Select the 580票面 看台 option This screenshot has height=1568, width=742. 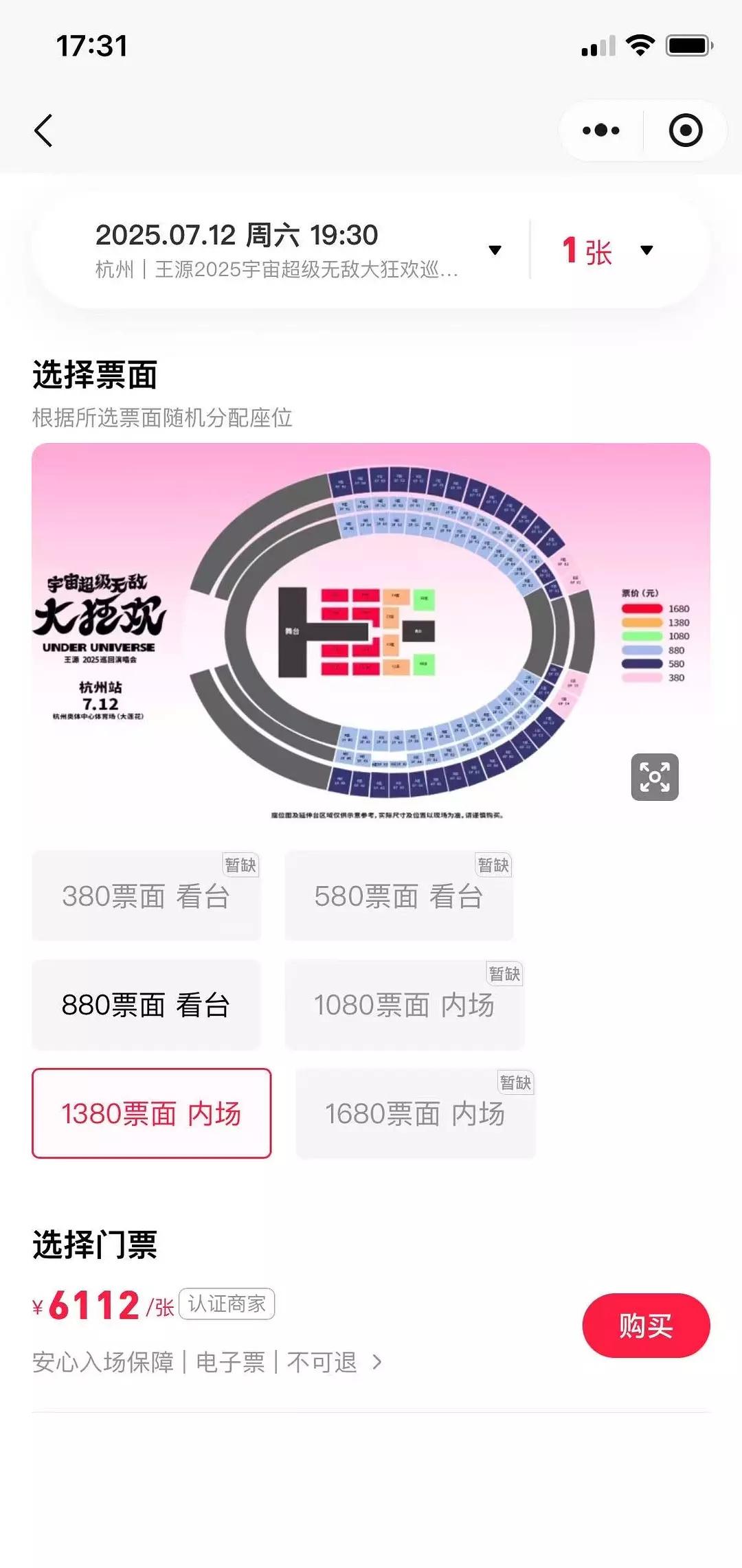pyautogui.click(x=399, y=896)
